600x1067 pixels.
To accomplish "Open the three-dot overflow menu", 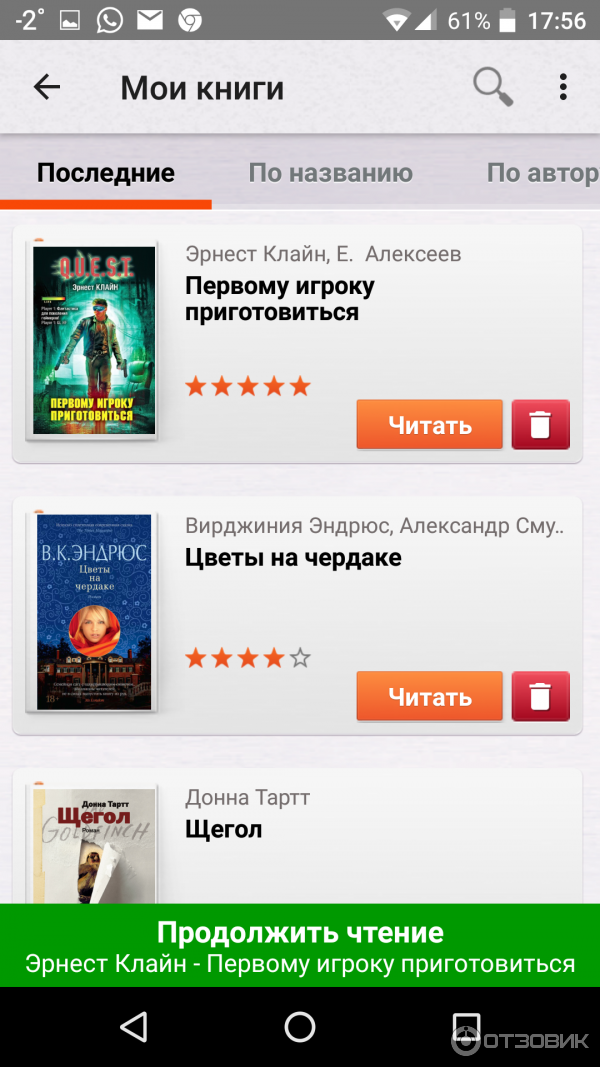I will [563, 88].
